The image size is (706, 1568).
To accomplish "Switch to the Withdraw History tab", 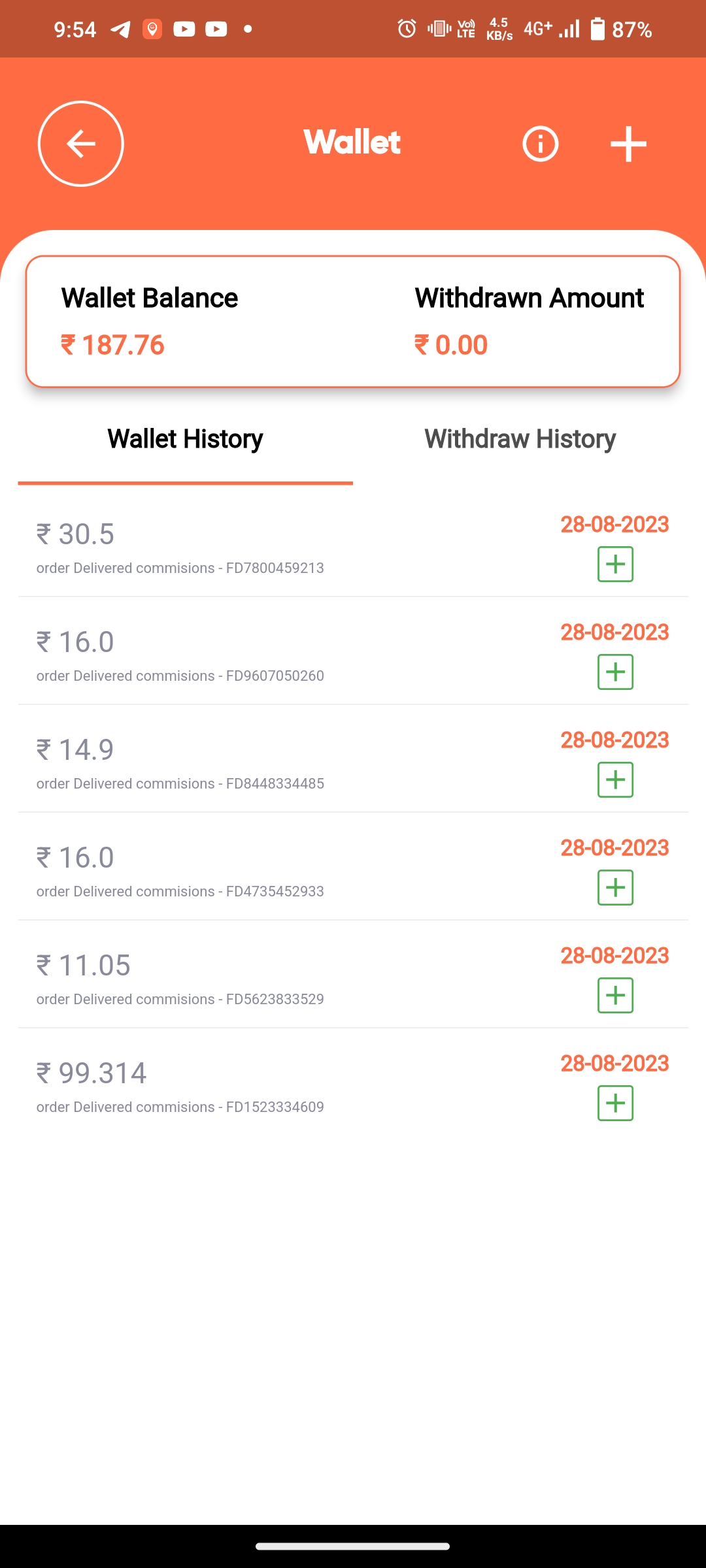I will tap(520, 439).
